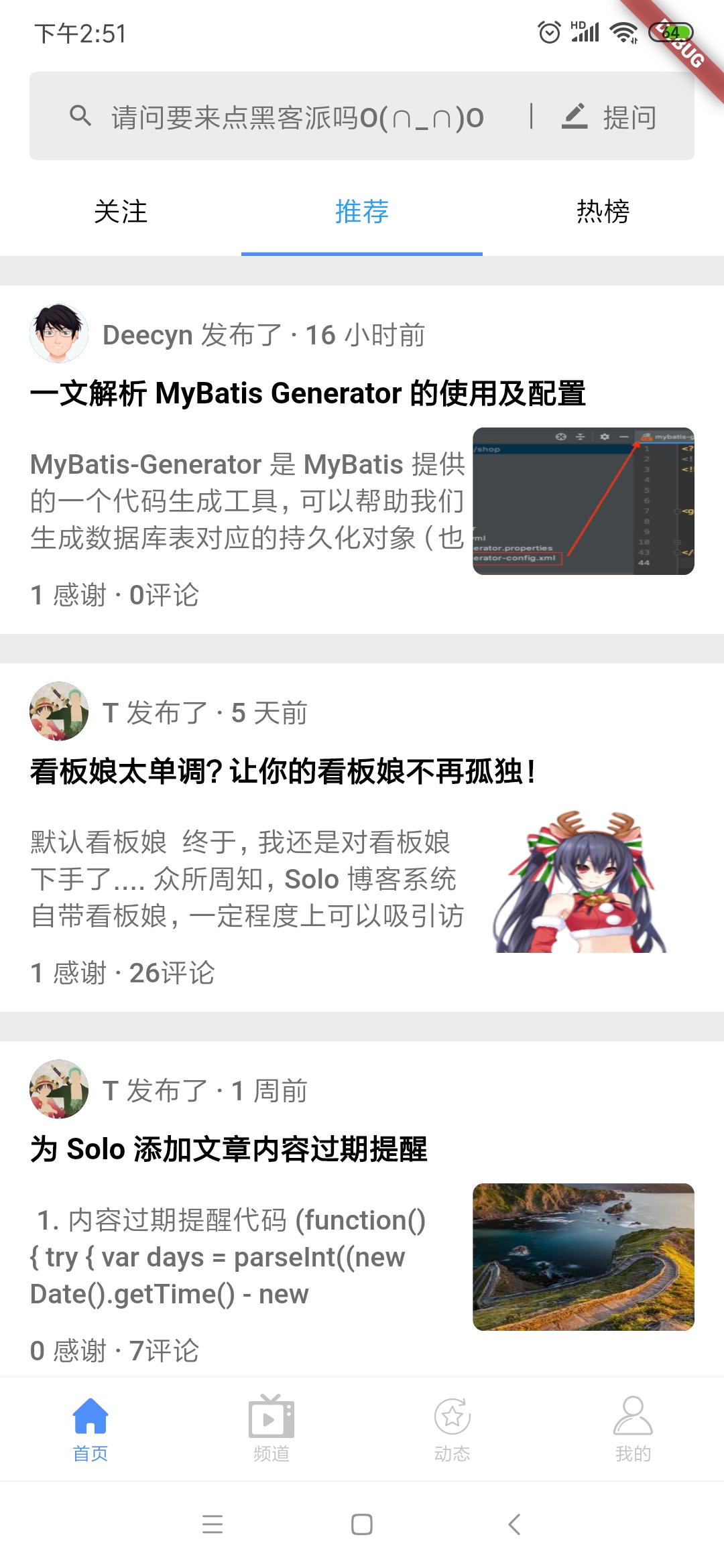Open Deecyn's profile avatar
This screenshot has height=1568, width=724.
(x=59, y=334)
